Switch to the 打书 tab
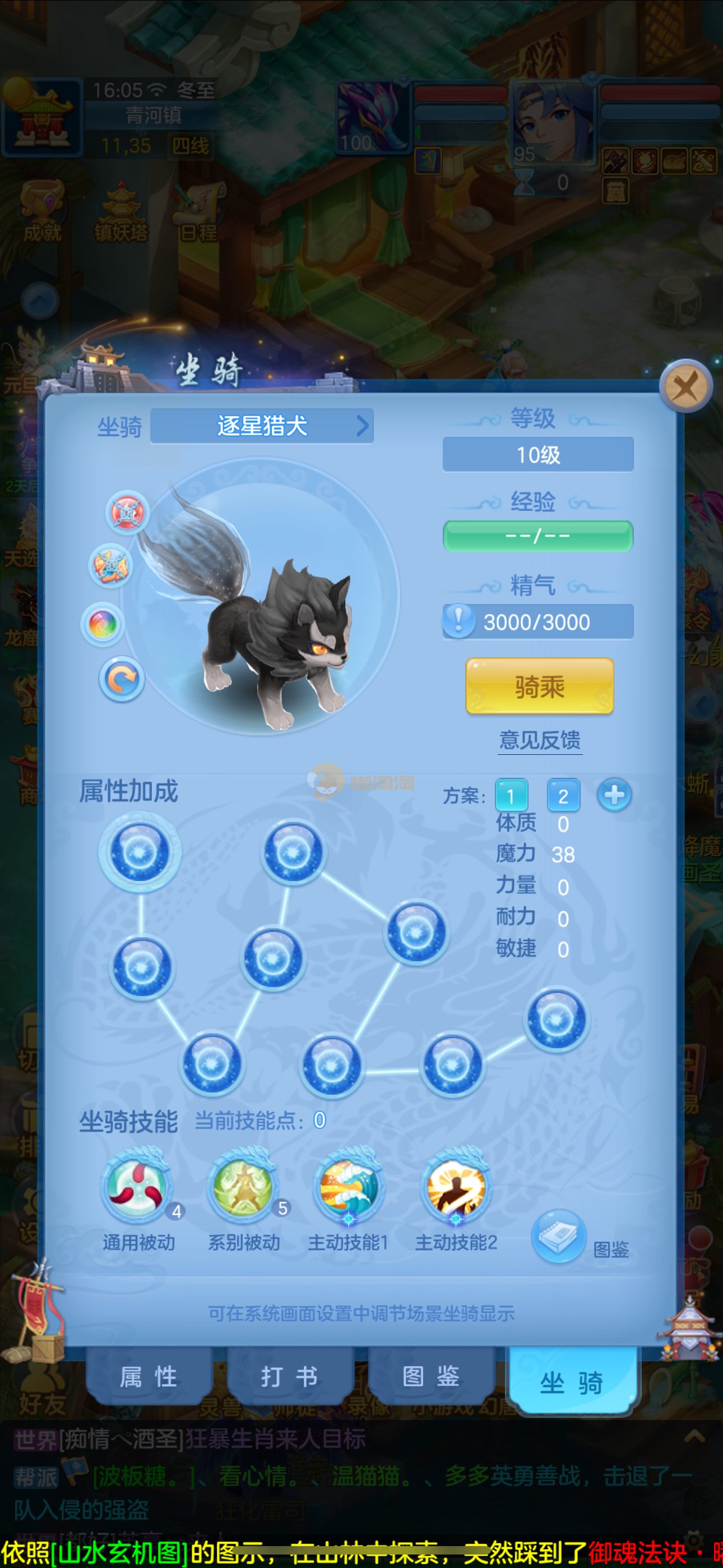 point(290,1376)
